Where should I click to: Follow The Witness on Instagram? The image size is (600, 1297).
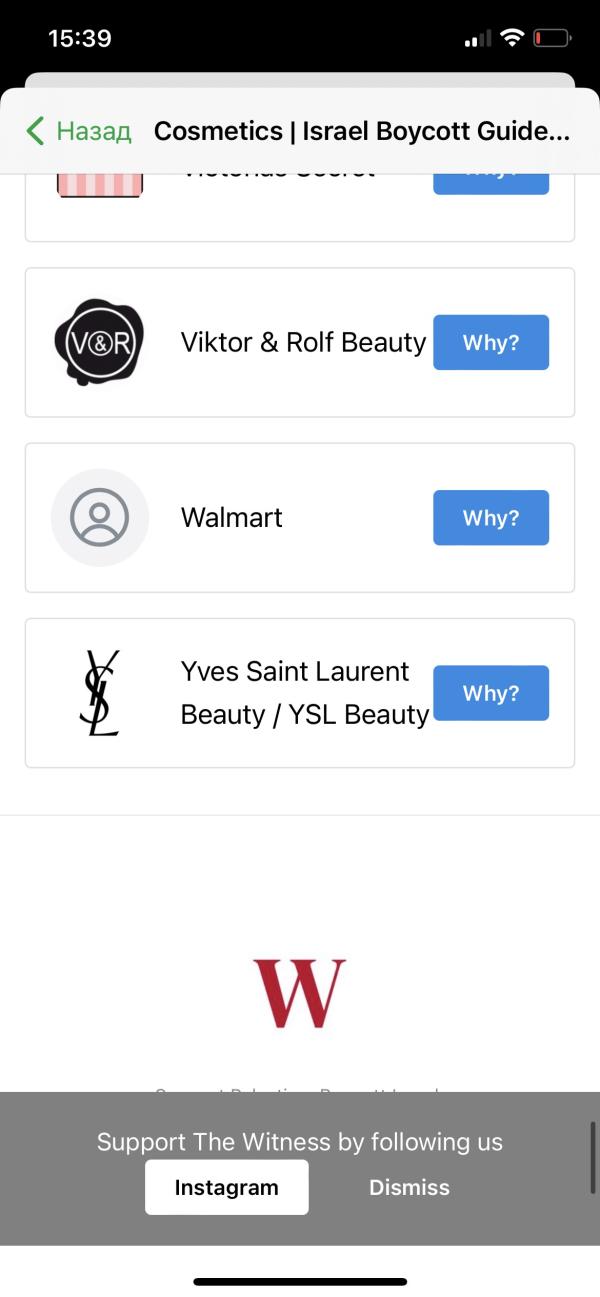tap(226, 1188)
